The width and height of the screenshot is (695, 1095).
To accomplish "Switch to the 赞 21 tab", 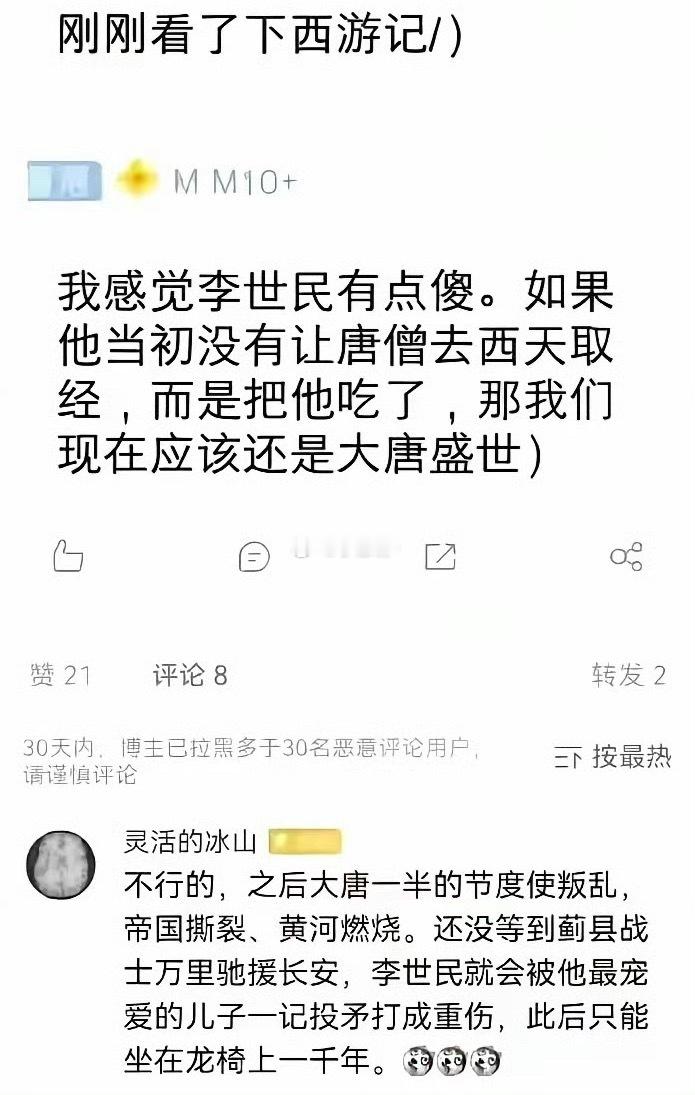I will (x=60, y=676).
